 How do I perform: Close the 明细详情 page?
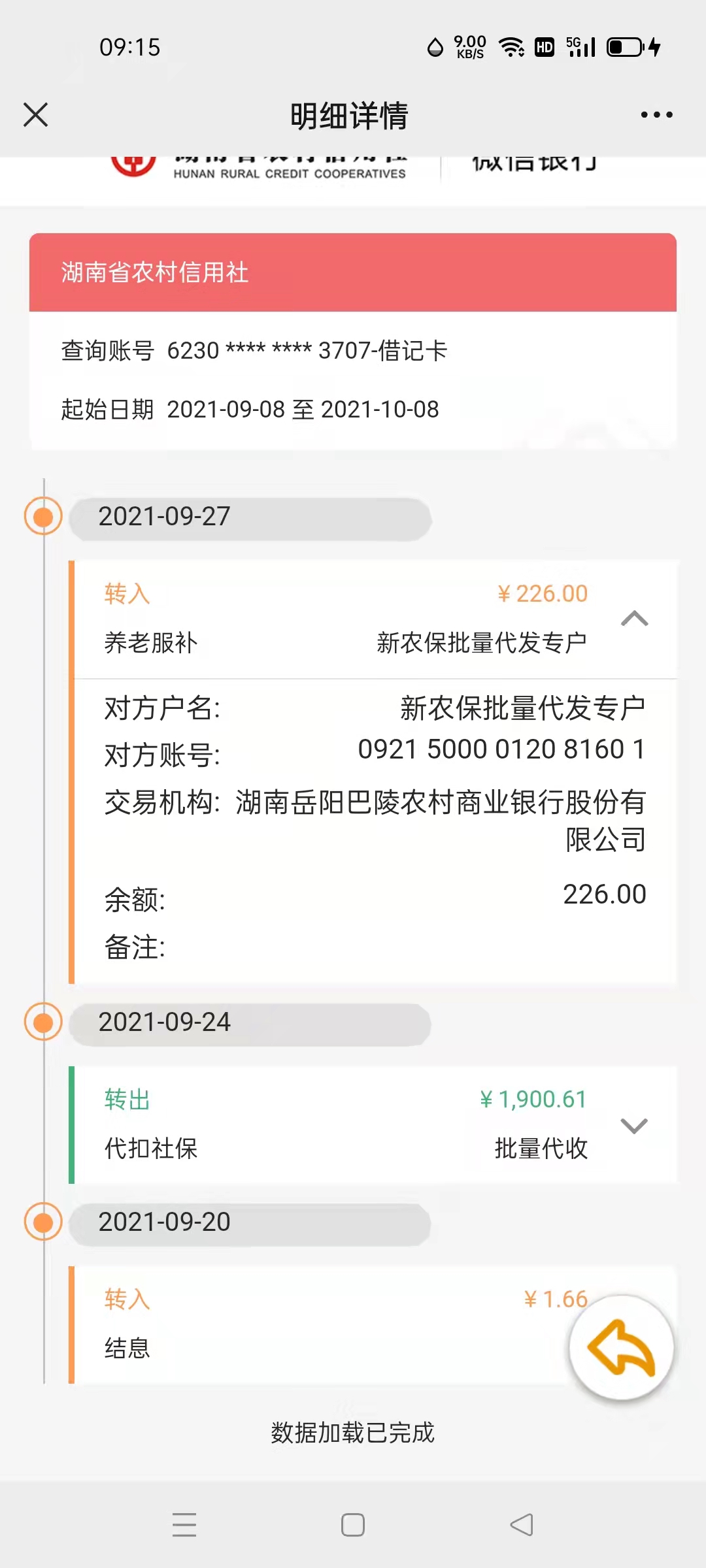[x=36, y=115]
